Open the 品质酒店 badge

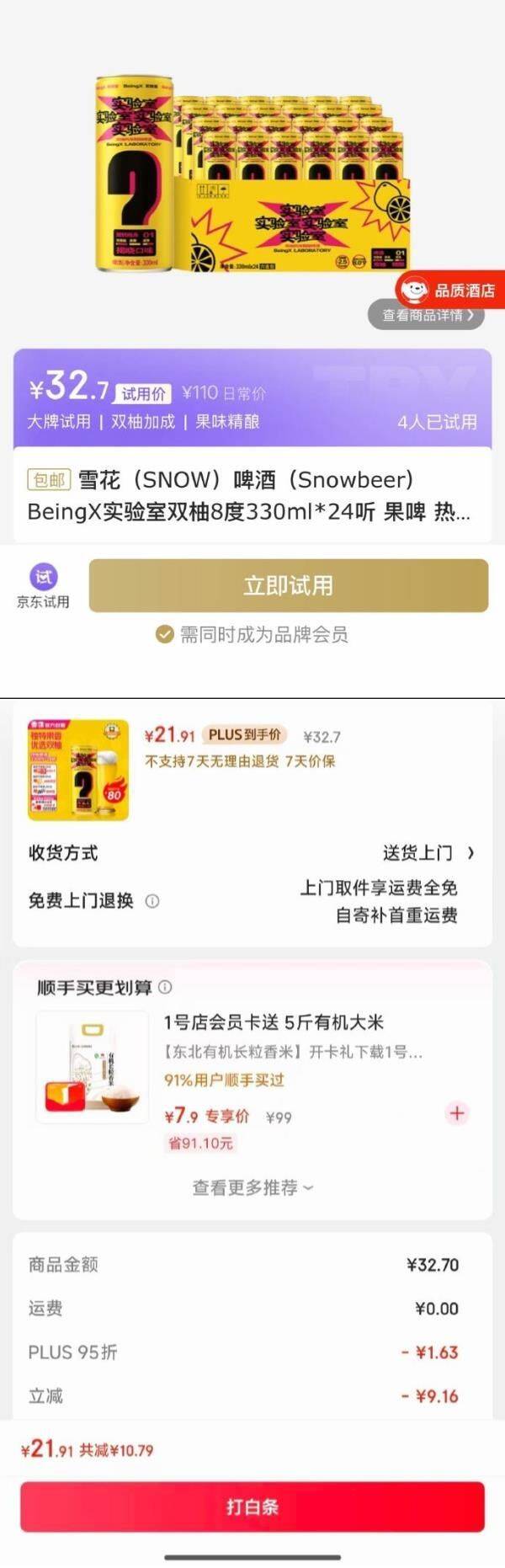[x=450, y=291]
